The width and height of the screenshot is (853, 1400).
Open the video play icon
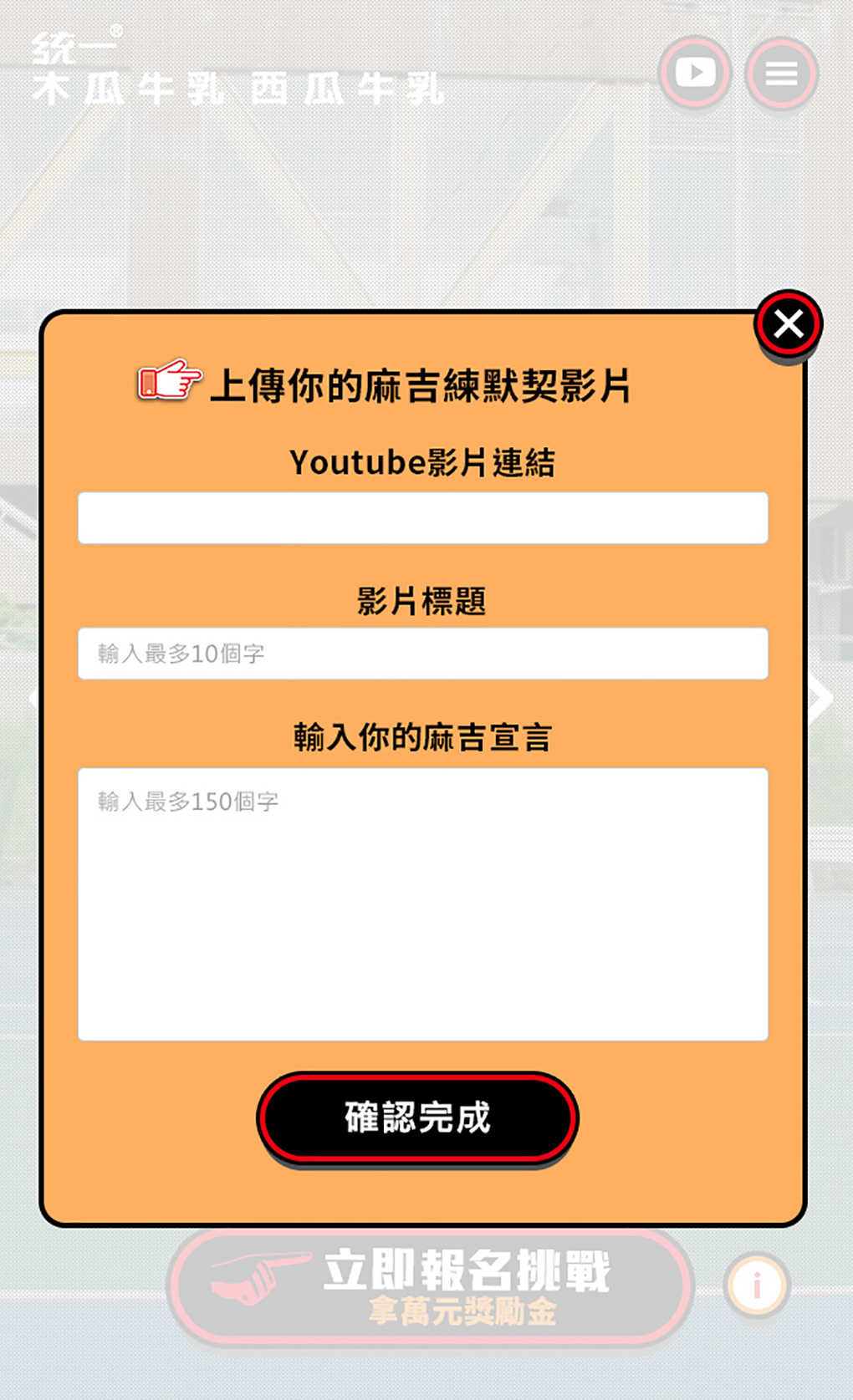(x=695, y=74)
